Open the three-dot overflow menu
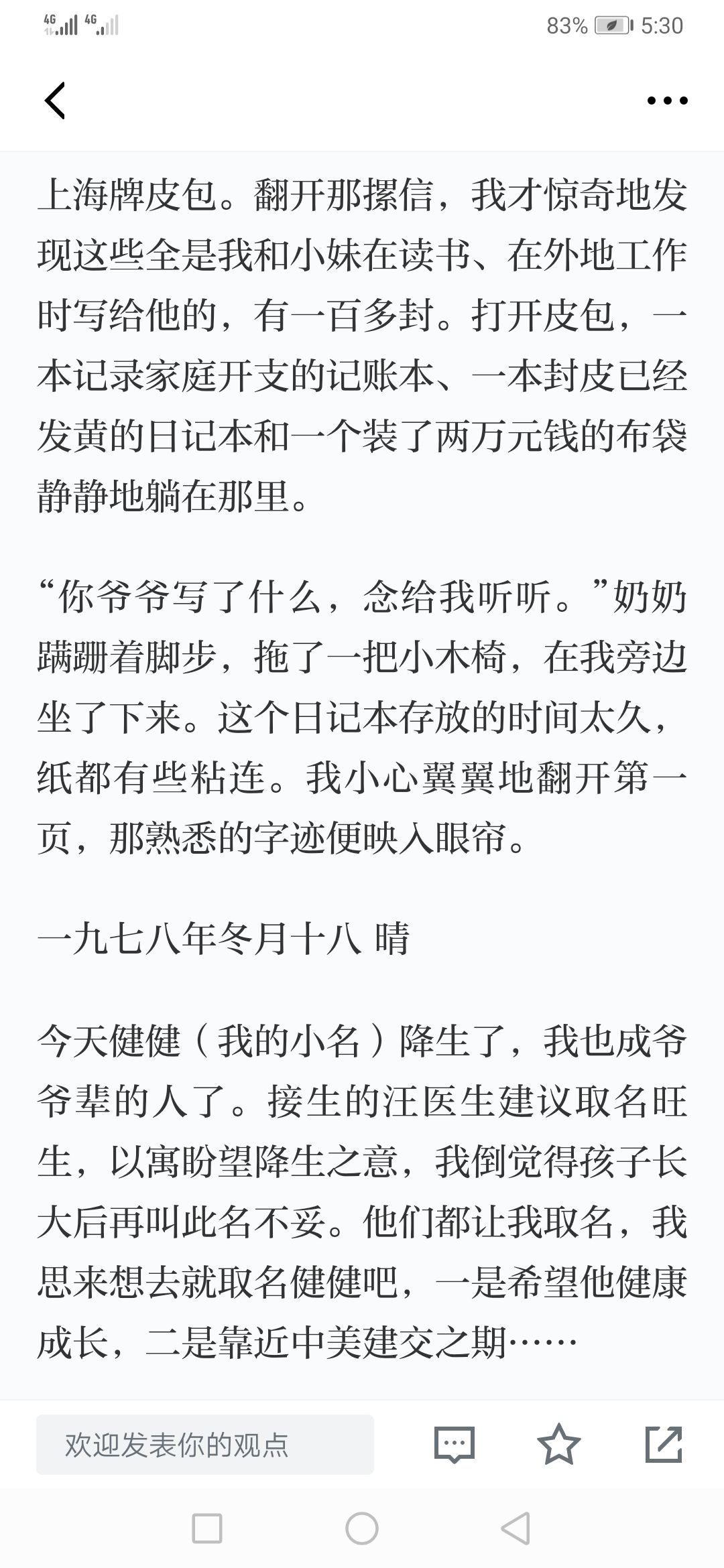This screenshot has width=724, height=1568. tap(667, 101)
